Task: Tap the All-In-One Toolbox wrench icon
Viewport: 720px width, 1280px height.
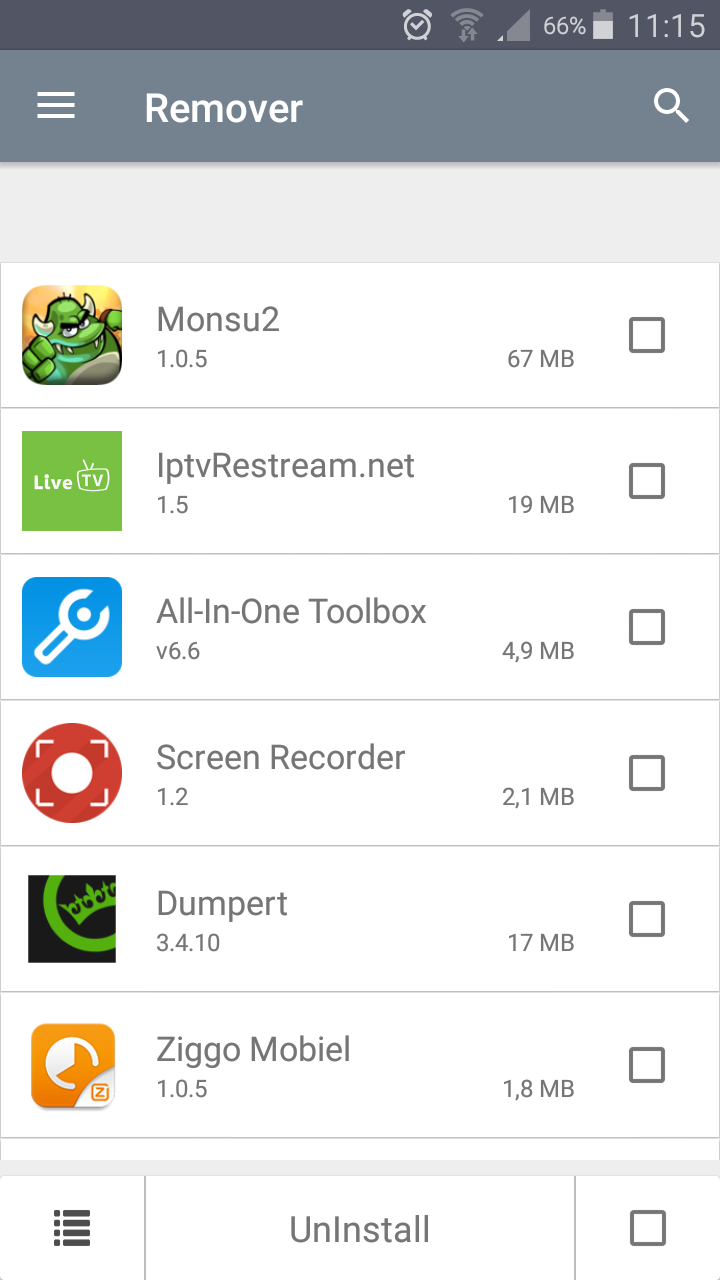Action: [x=71, y=627]
